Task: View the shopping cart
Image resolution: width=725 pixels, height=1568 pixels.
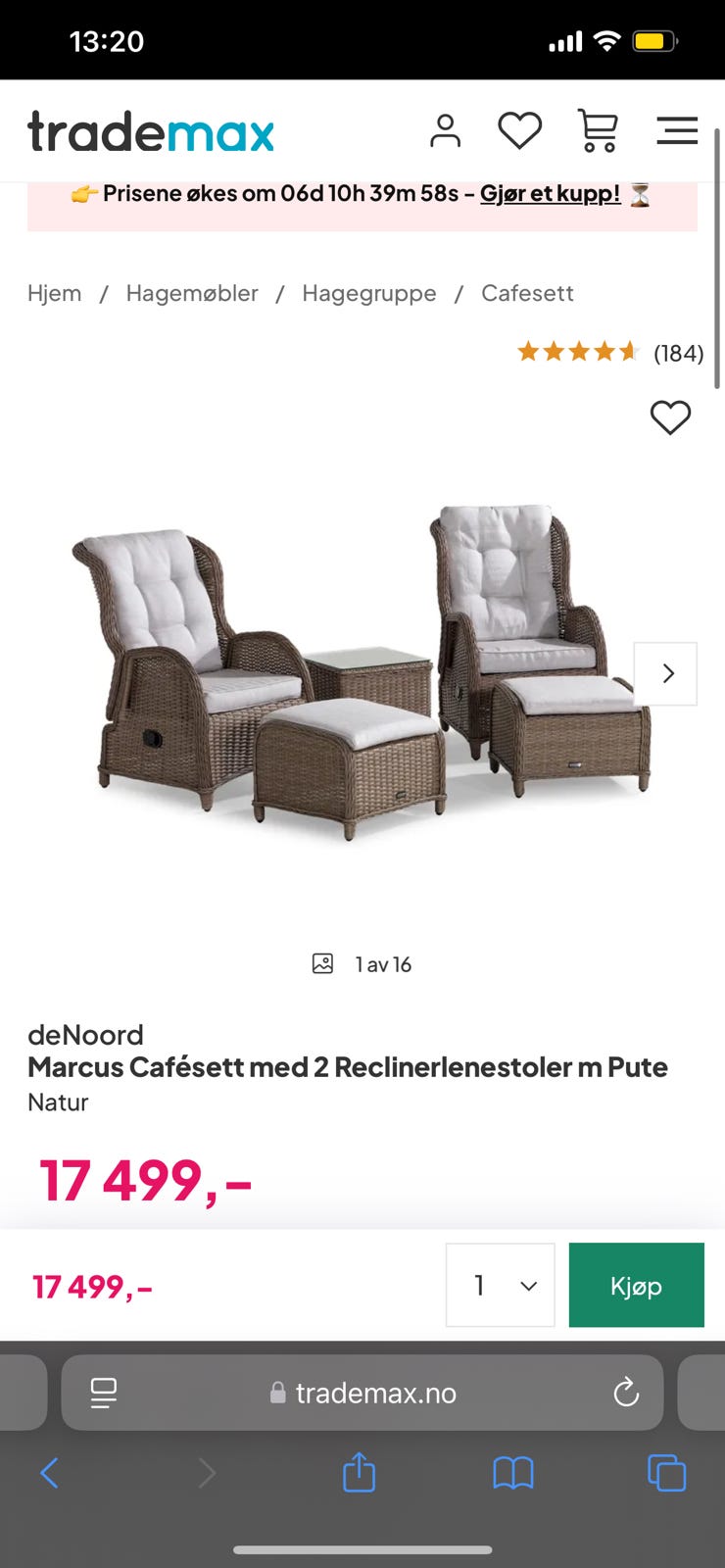Action: (x=598, y=129)
